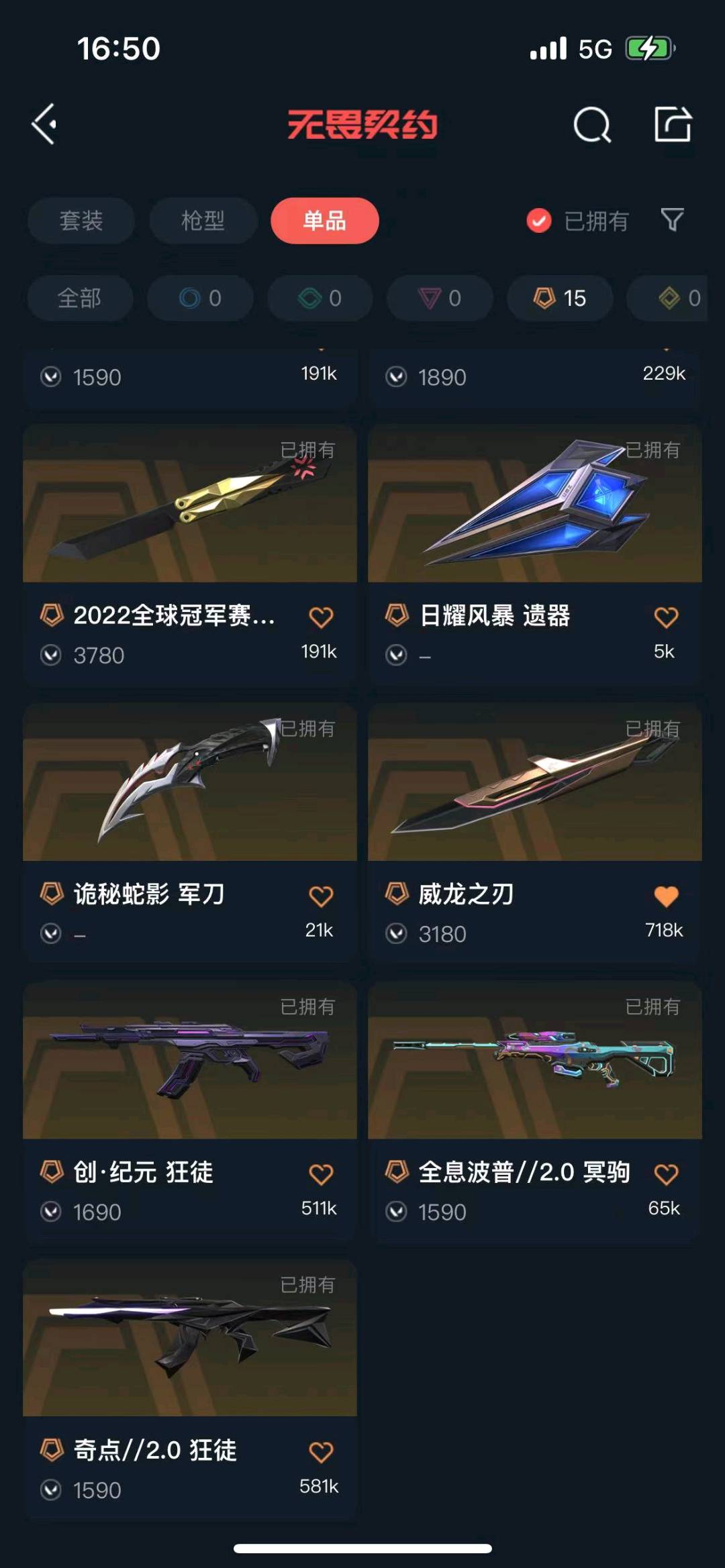The height and width of the screenshot is (1568, 725).
Task: Favorite the 诡秘蛇影 军刀 skin
Action: tap(321, 896)
